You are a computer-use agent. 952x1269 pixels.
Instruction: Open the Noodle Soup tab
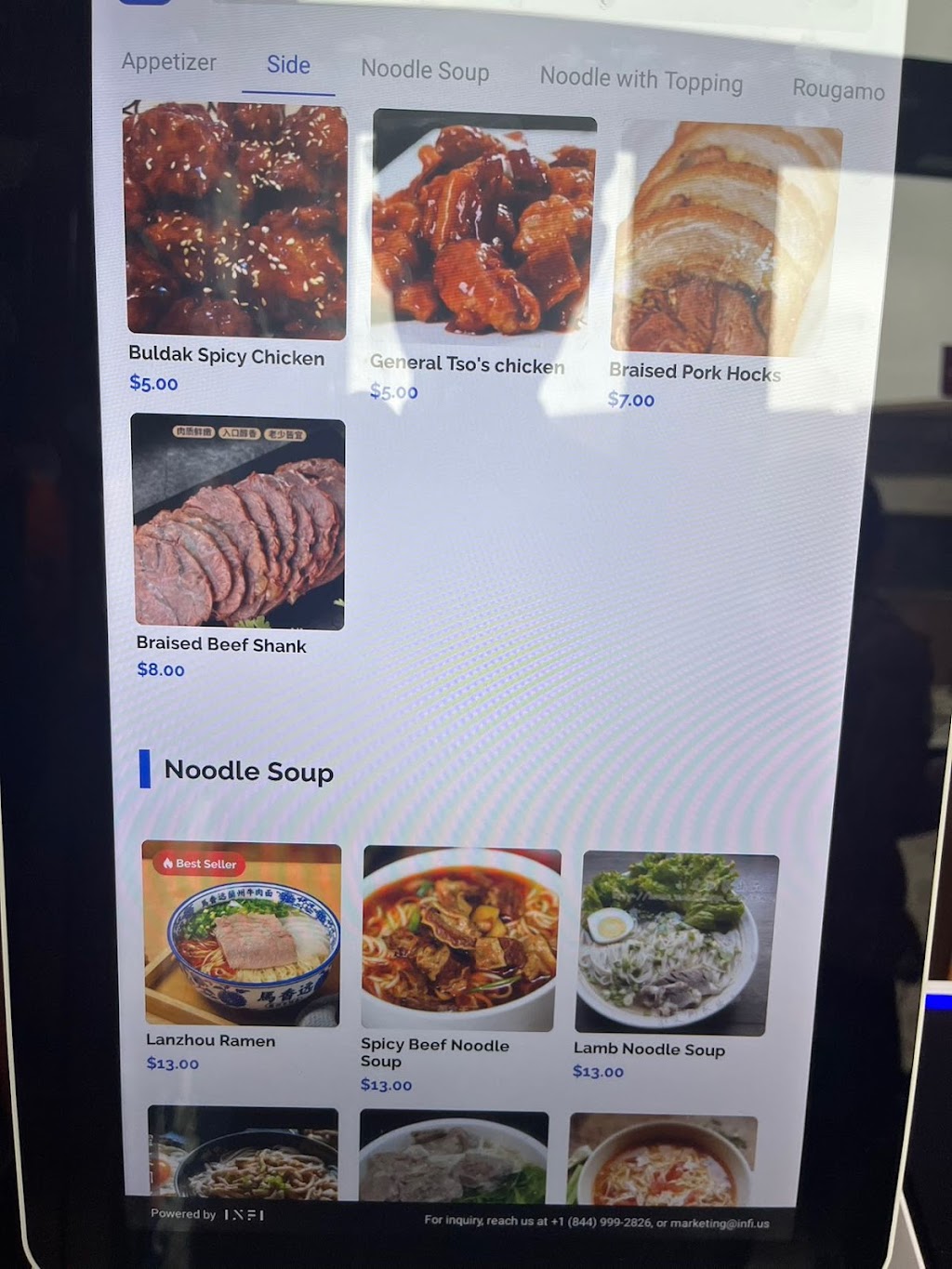click(x=425, y=71)
